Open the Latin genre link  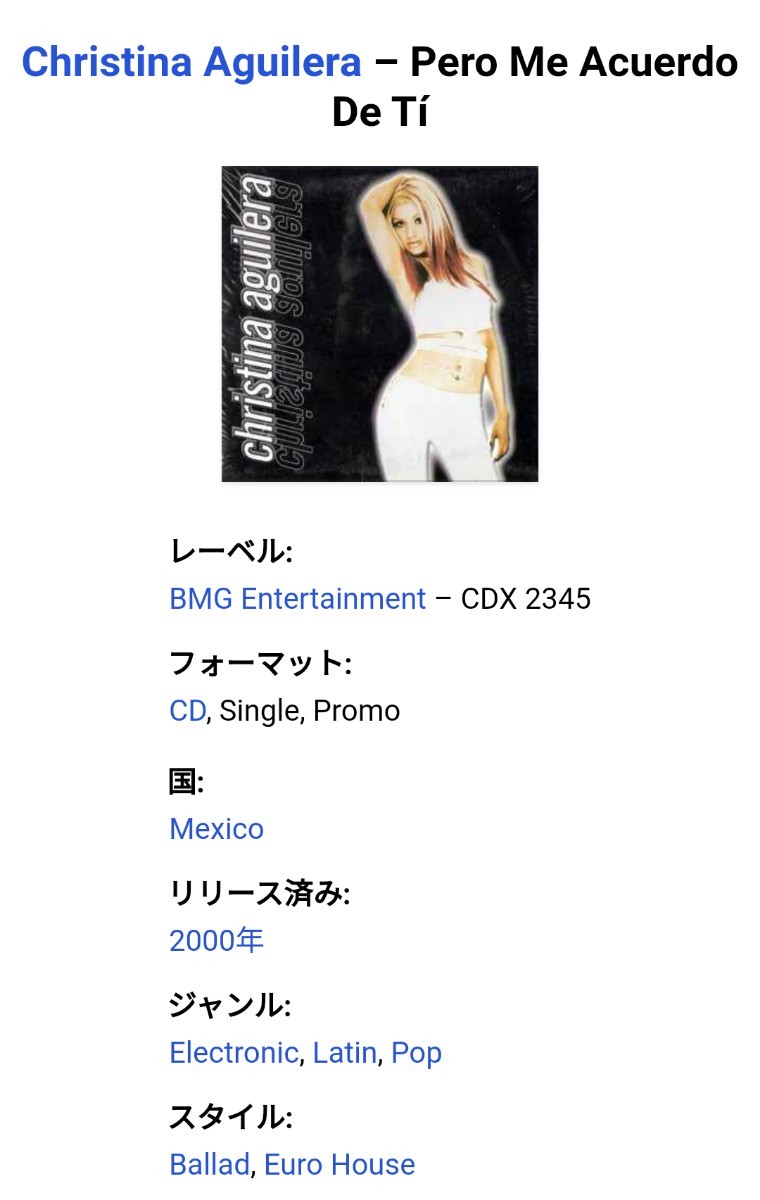click(x=344, y=1053)
